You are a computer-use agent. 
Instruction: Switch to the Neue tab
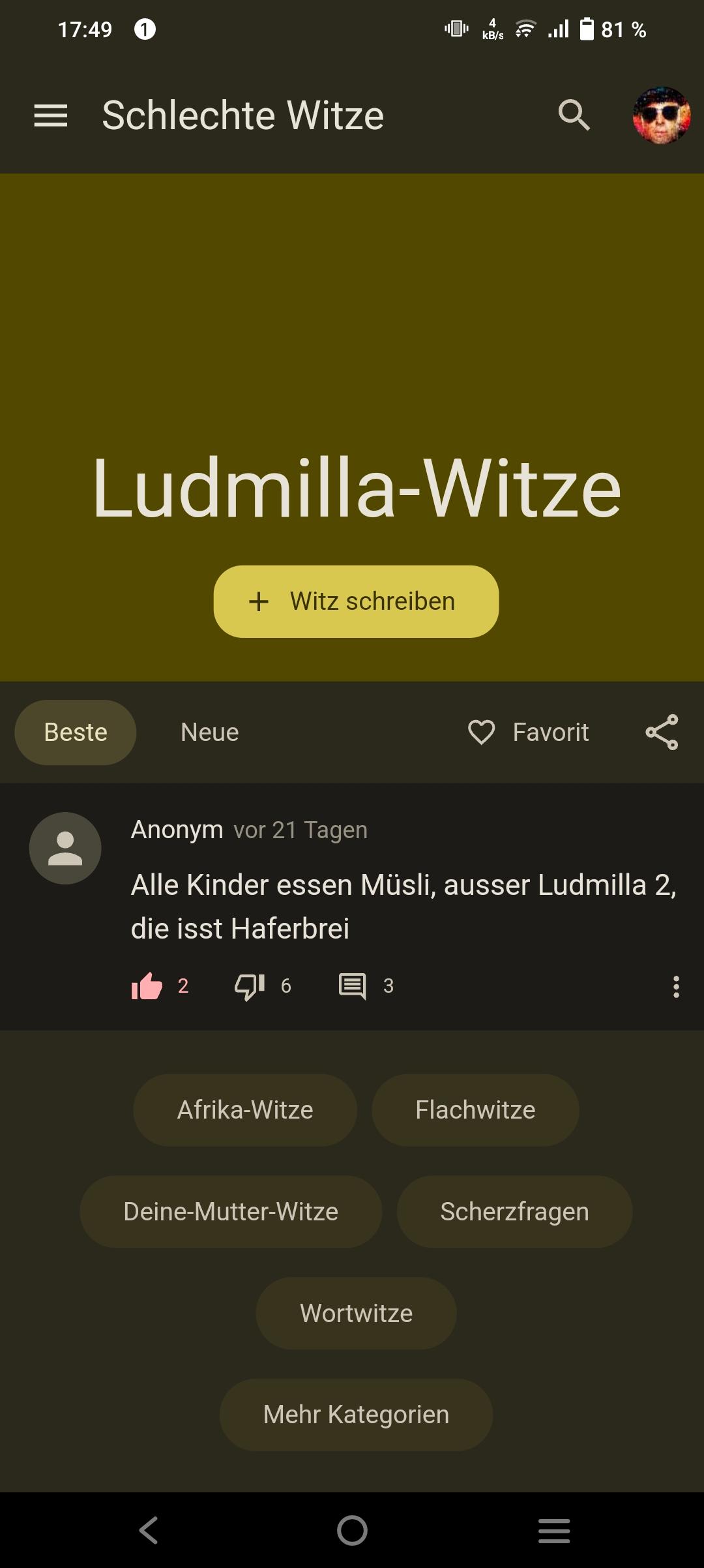[209, 732]
